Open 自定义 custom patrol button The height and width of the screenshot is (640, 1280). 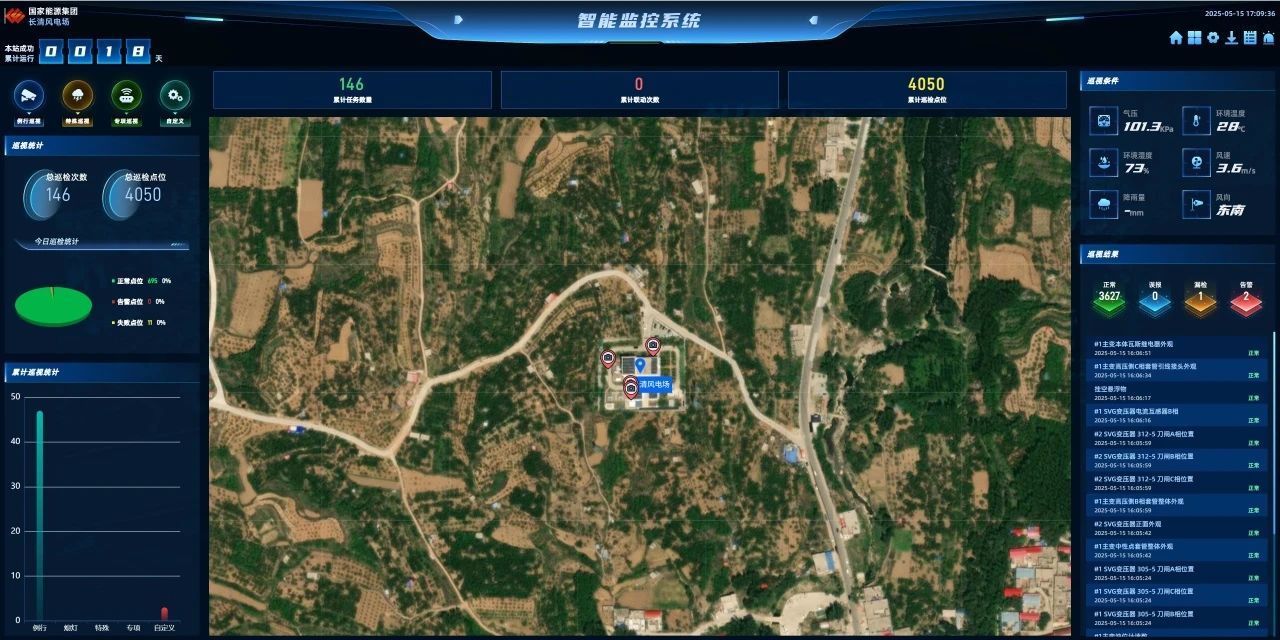click(175, 97)
